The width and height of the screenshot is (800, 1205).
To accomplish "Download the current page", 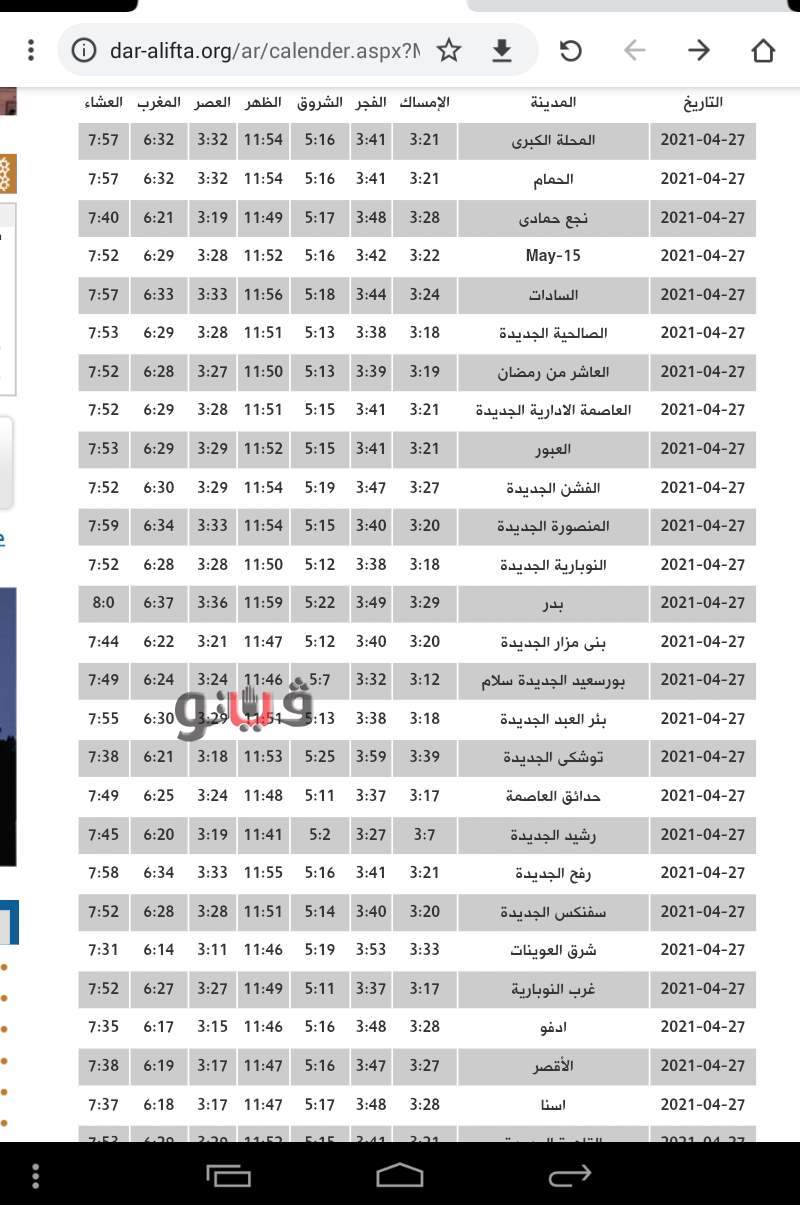I will click(502, 50).
